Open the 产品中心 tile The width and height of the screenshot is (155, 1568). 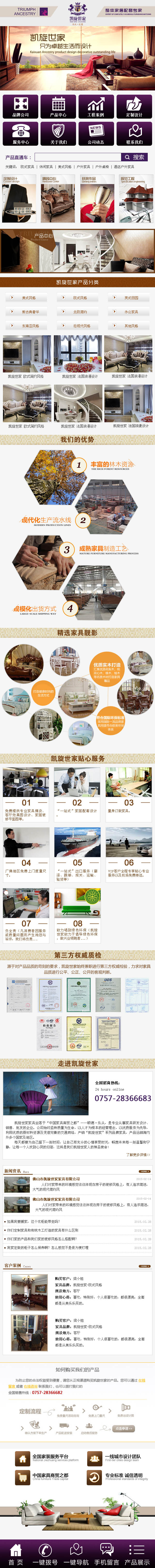tap(58, 106)
